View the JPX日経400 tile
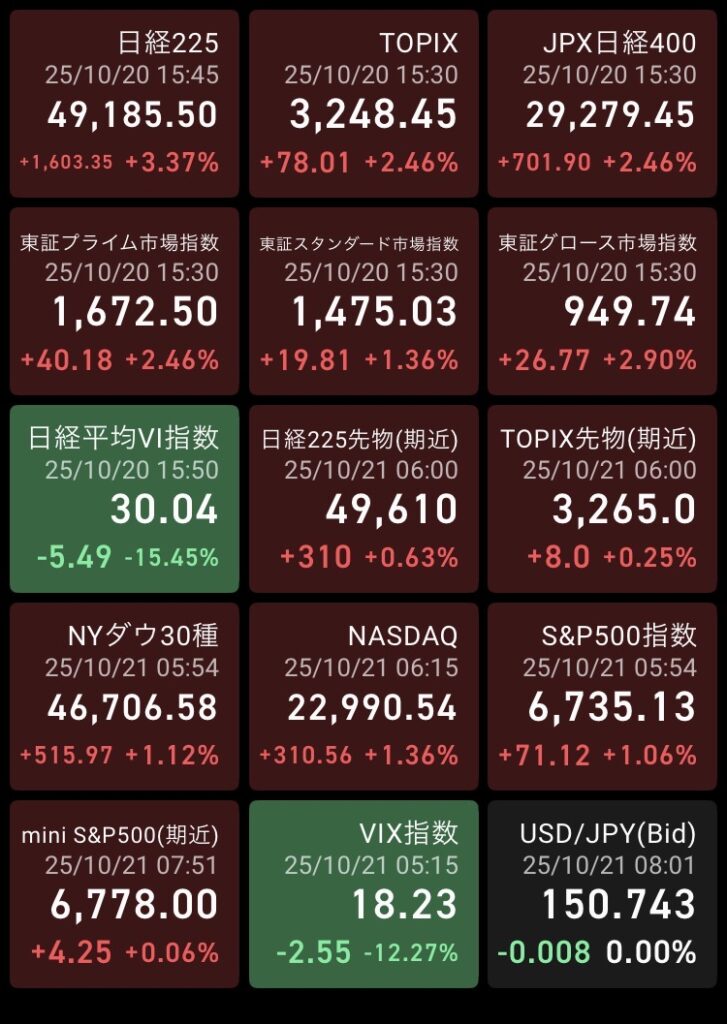 (x=602, y=103)
